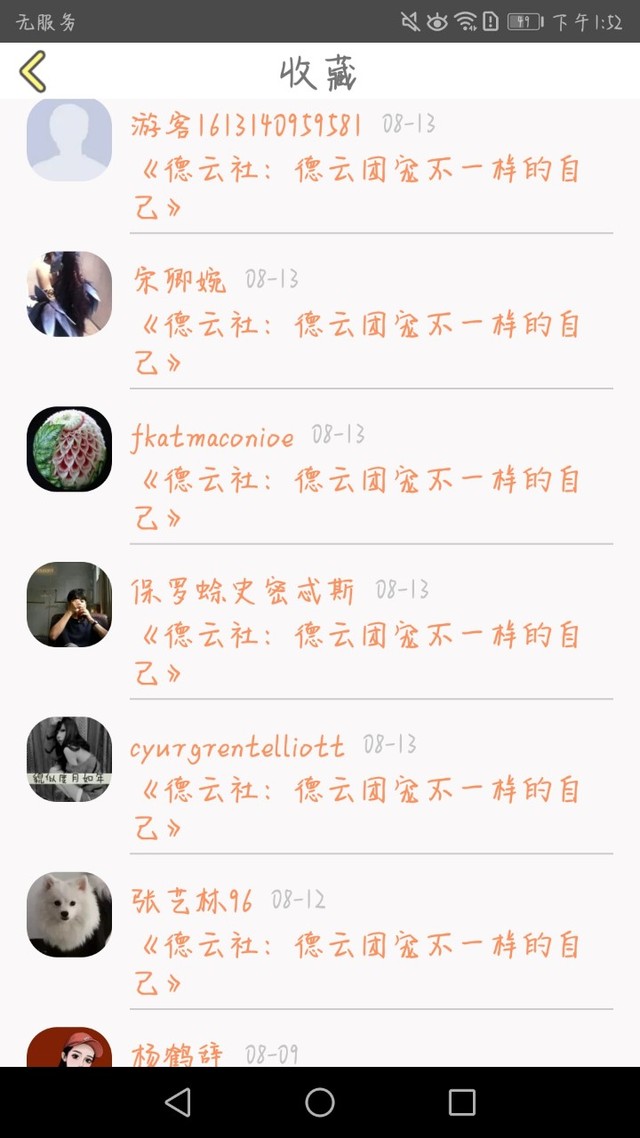The image size is (640, 1138).
Task: Open the favorite entry by 杨鹤辞
Action: coord(320,1039)
